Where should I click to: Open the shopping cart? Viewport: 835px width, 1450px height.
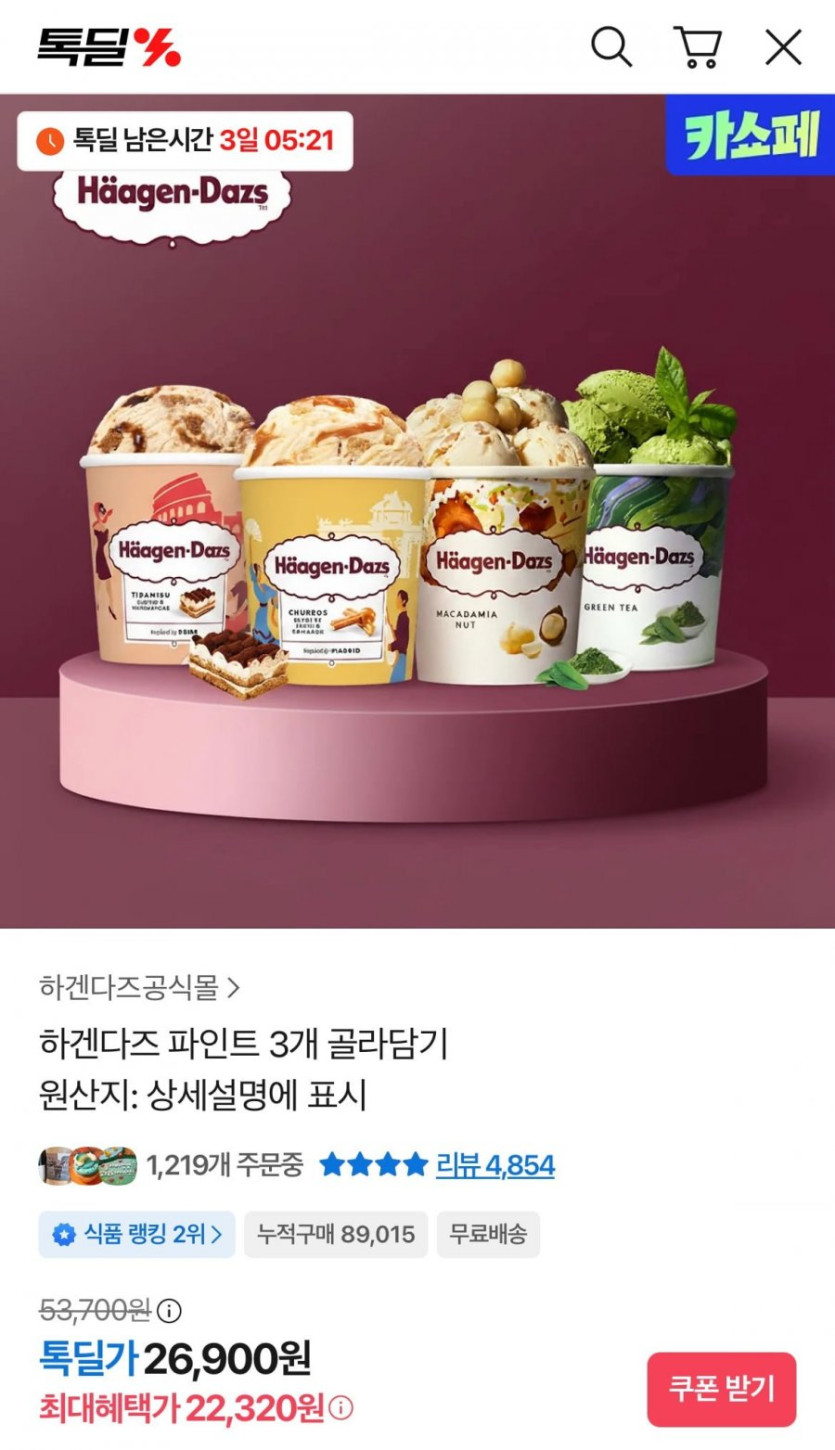point(698,47)
